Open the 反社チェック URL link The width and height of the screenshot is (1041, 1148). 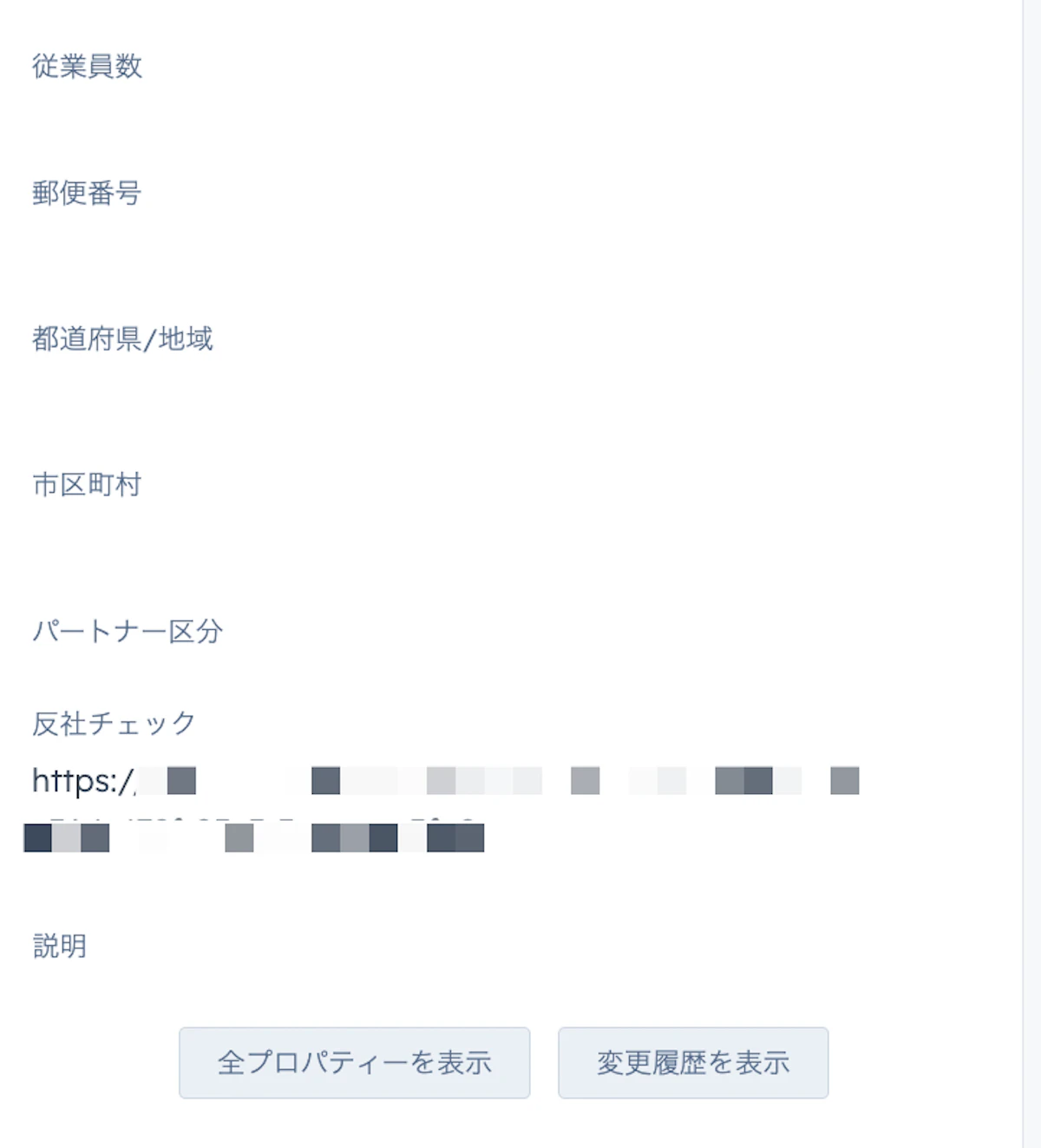tap(442, 809)
